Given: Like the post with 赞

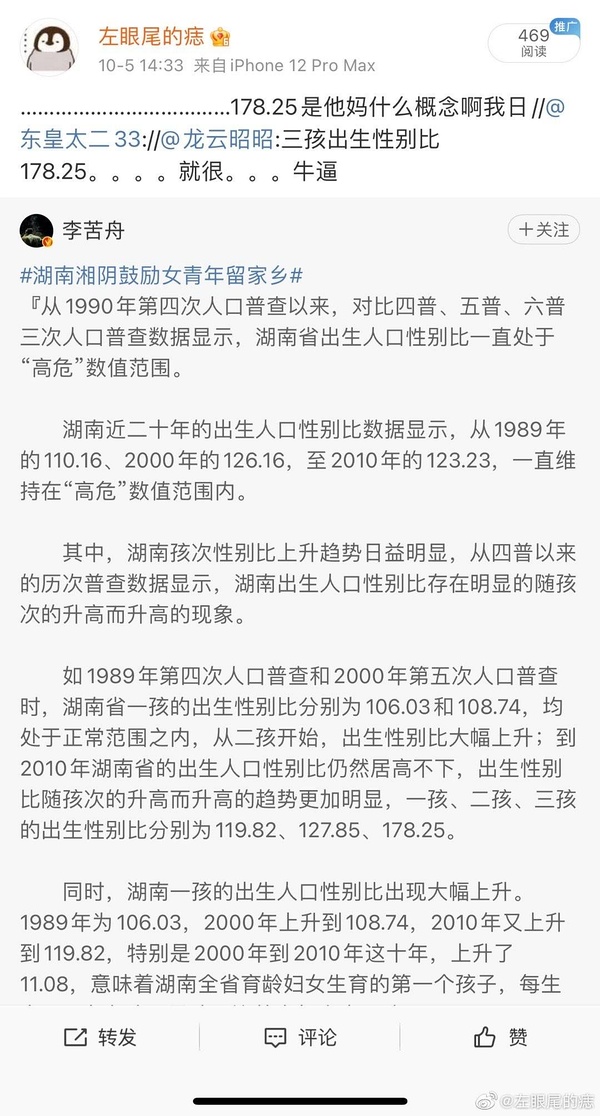Looking at the screenshot, I should coord(500,1037).
